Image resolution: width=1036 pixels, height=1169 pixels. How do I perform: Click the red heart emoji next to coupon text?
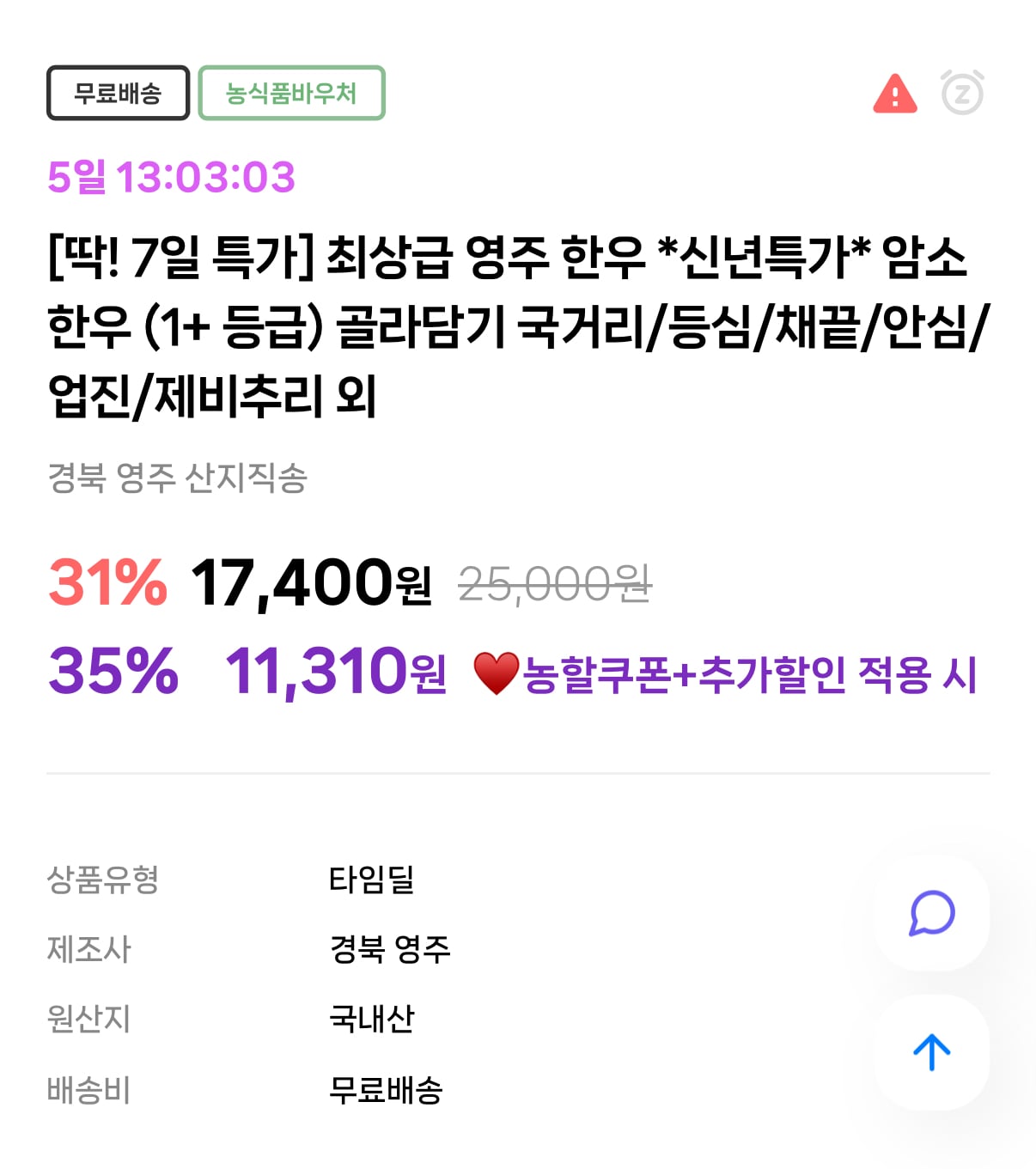coord(497,677)
